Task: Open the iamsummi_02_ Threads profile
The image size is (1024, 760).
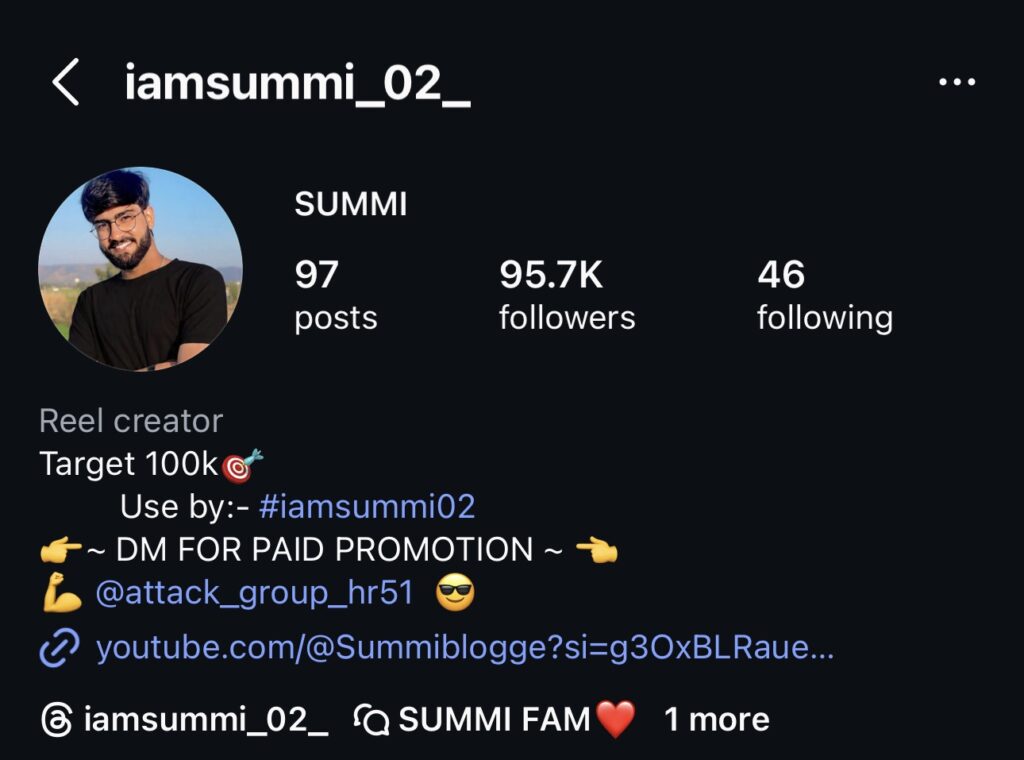Action: (185, 719)
